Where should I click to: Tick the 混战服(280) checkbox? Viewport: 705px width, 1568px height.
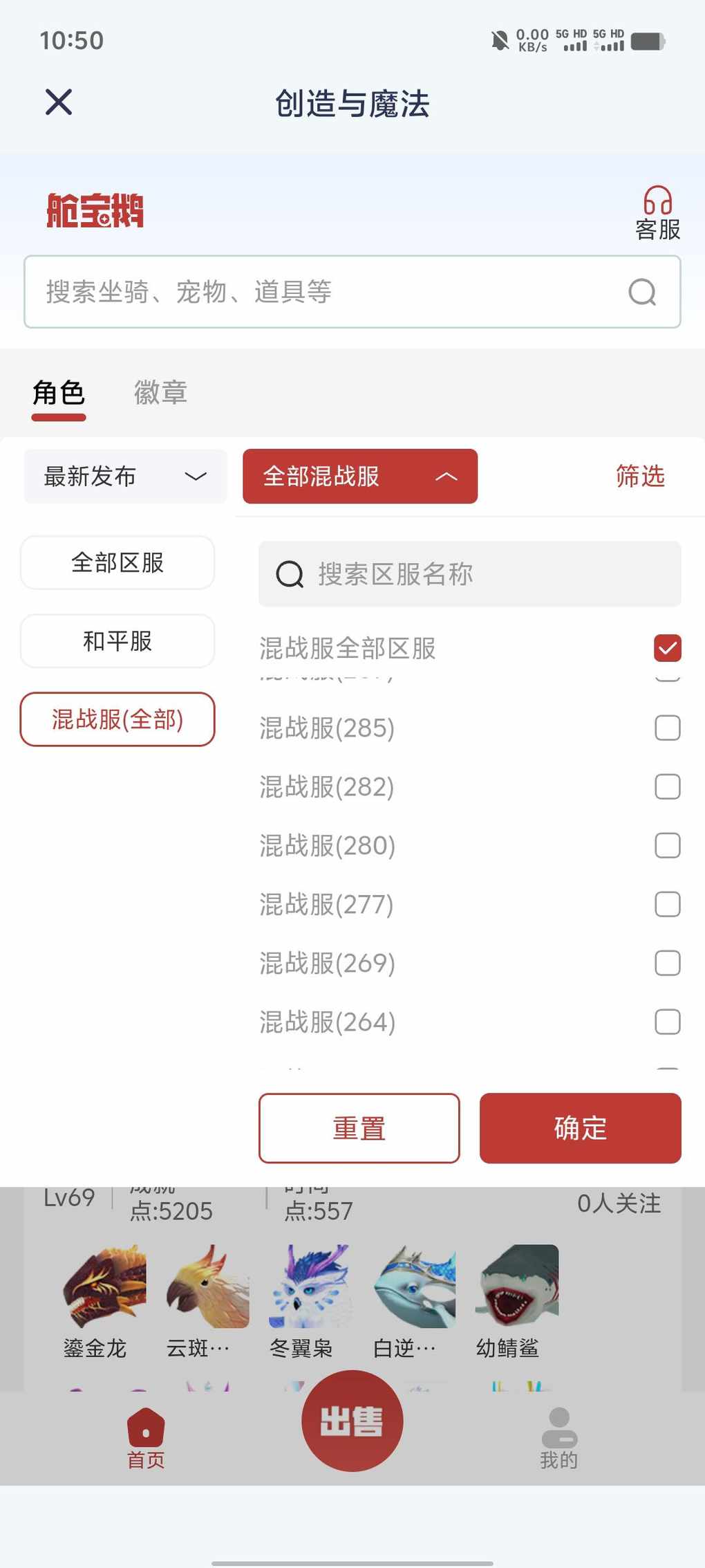click(667, 845)
